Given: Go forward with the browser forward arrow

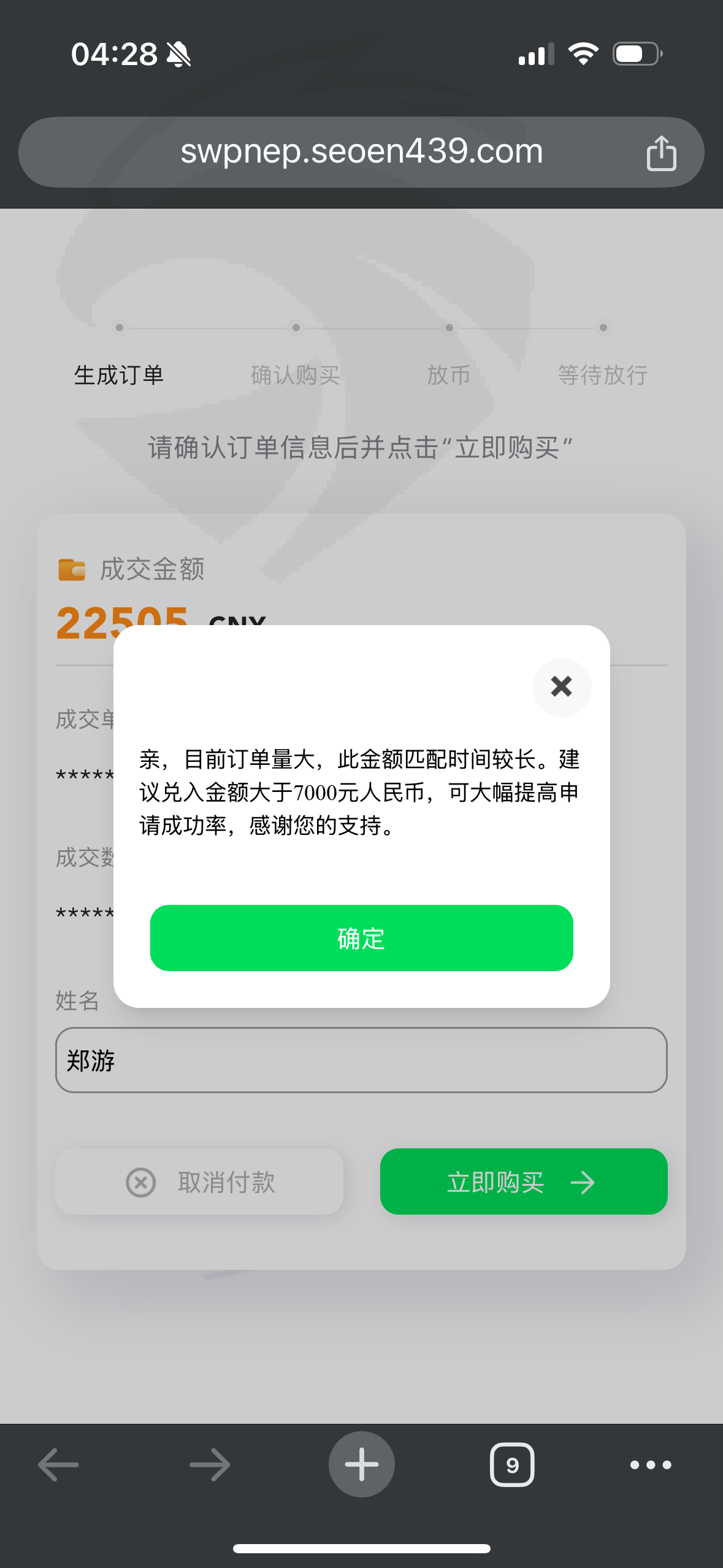Looking at the screenshot, I should [x=210, y=1465].
